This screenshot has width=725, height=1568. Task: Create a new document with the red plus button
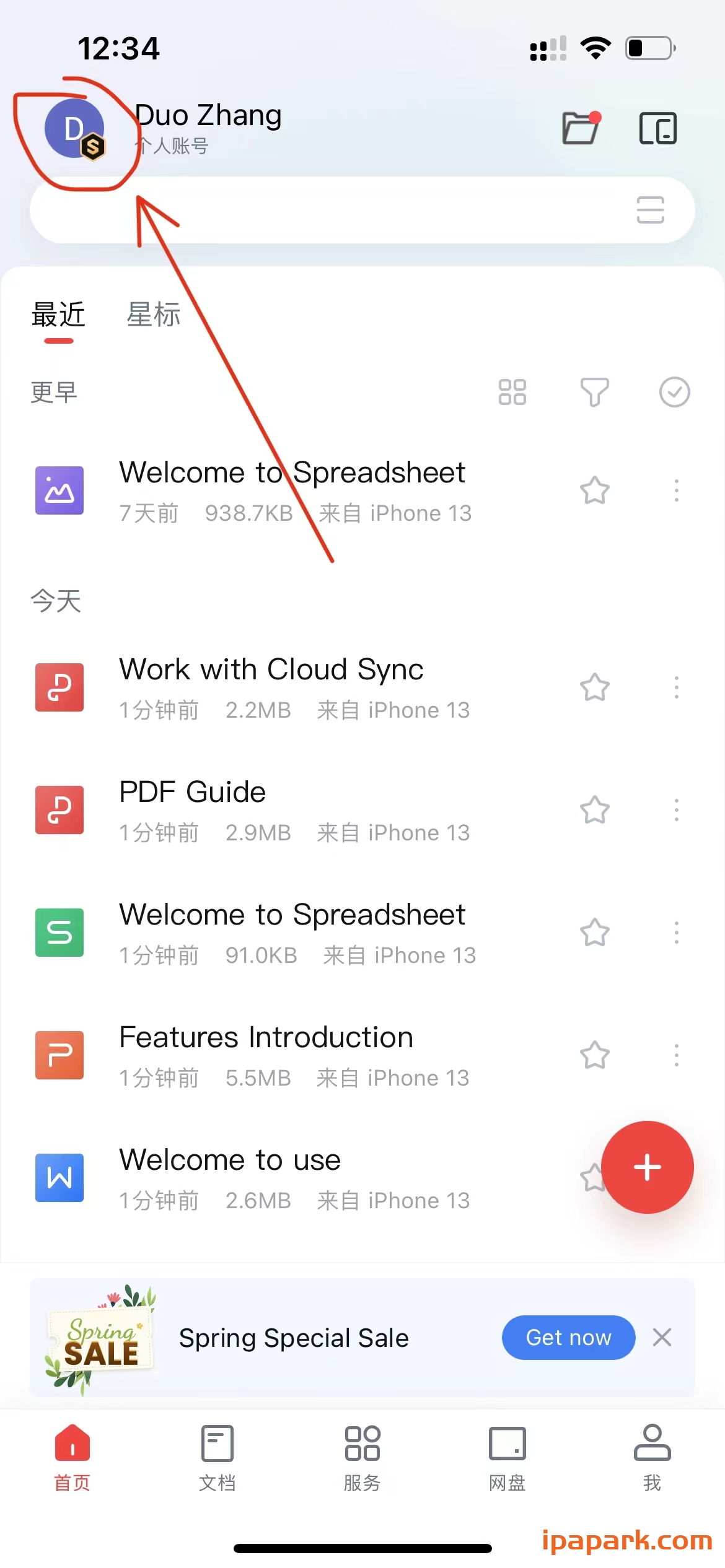pos(648,1168)
